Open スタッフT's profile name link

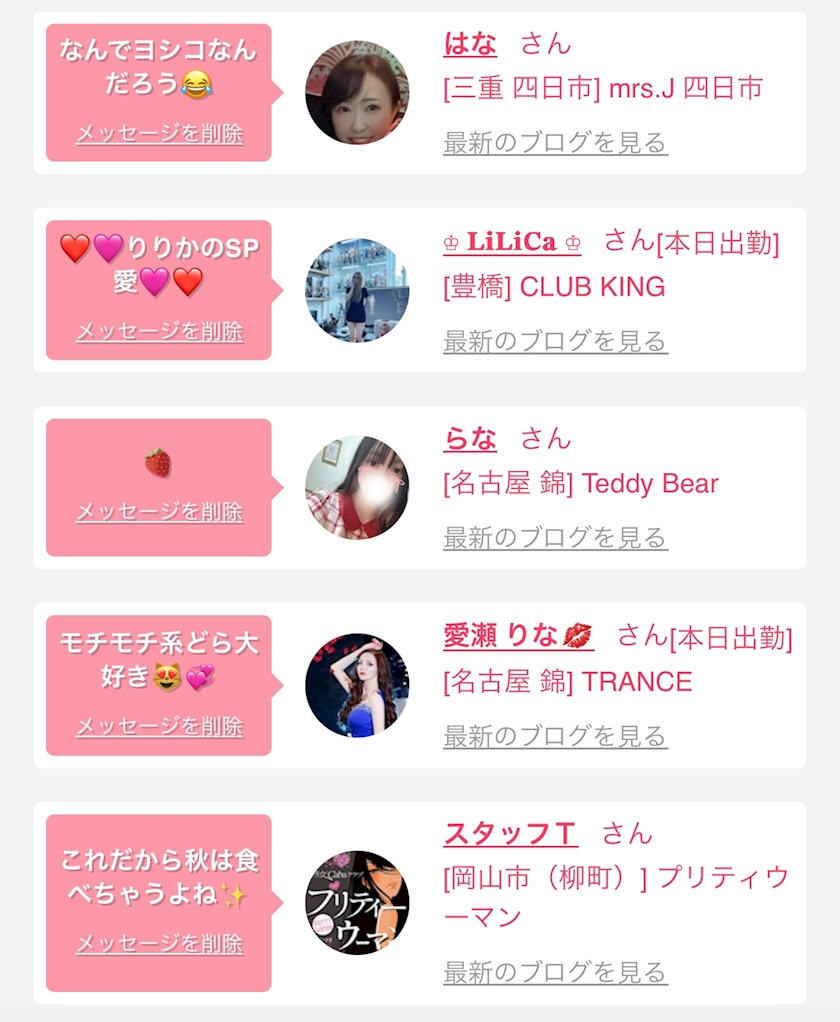point(510,833)
